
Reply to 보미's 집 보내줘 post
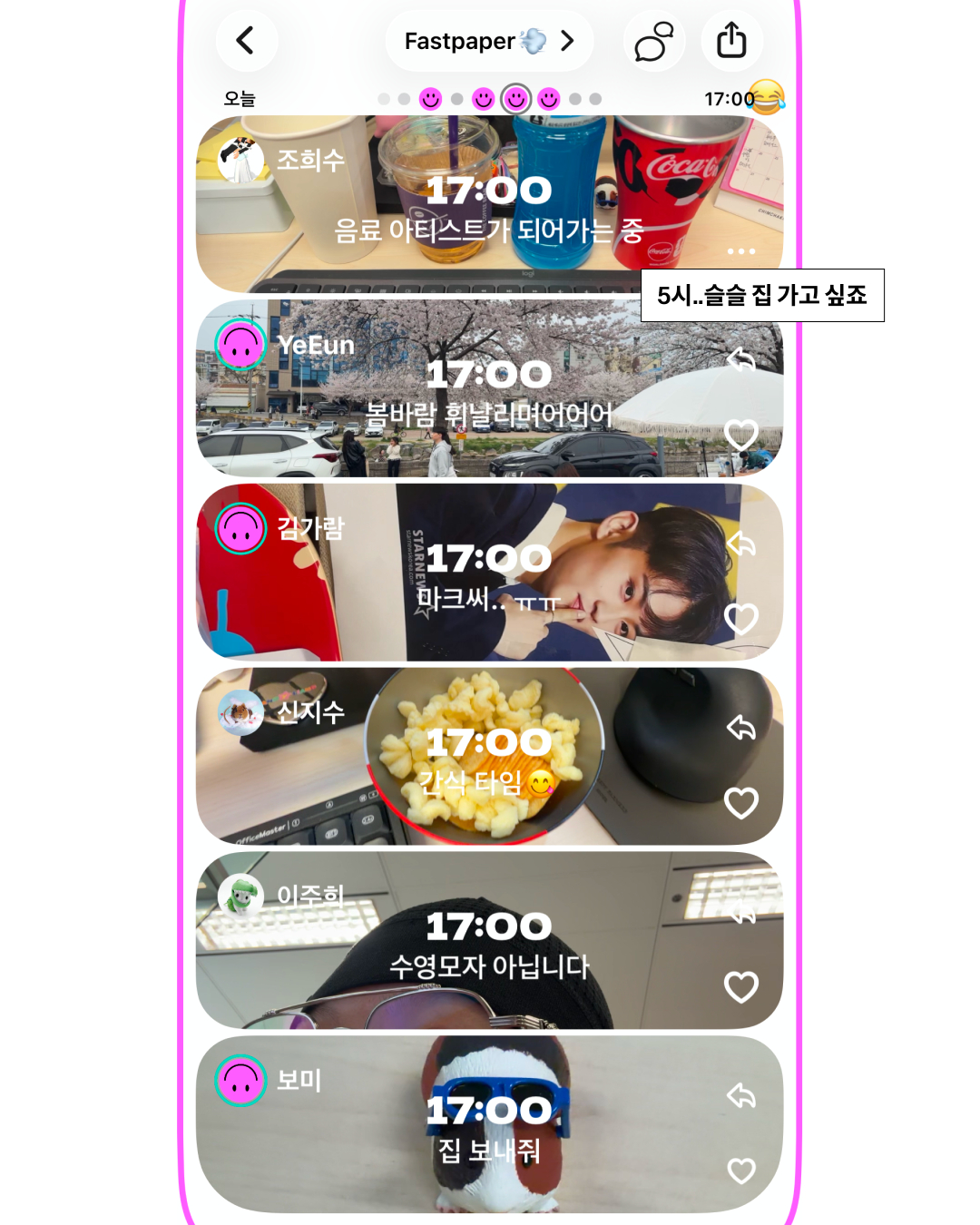point(741,1096)
